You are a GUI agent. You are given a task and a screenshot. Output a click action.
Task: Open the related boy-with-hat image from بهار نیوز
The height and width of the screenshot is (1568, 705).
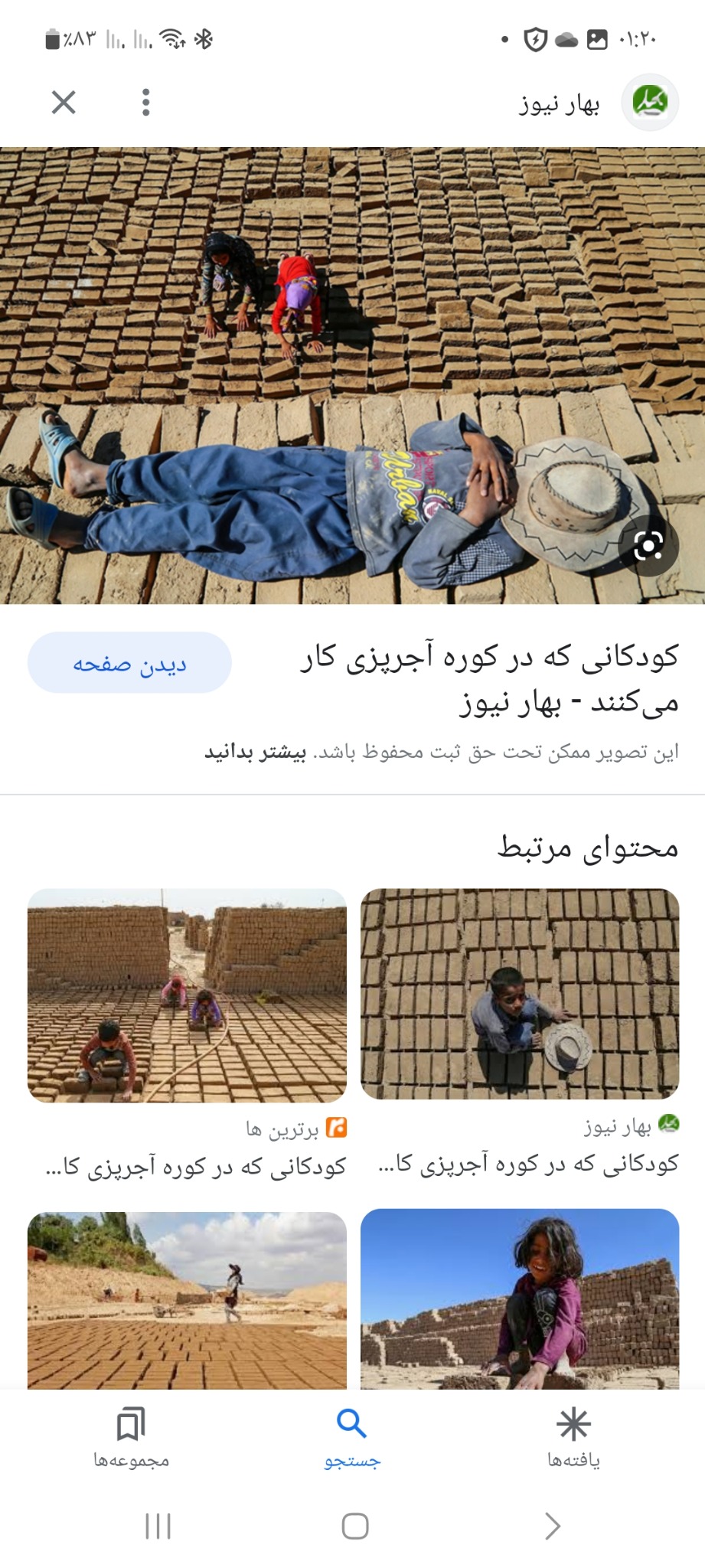pos(520,994)
